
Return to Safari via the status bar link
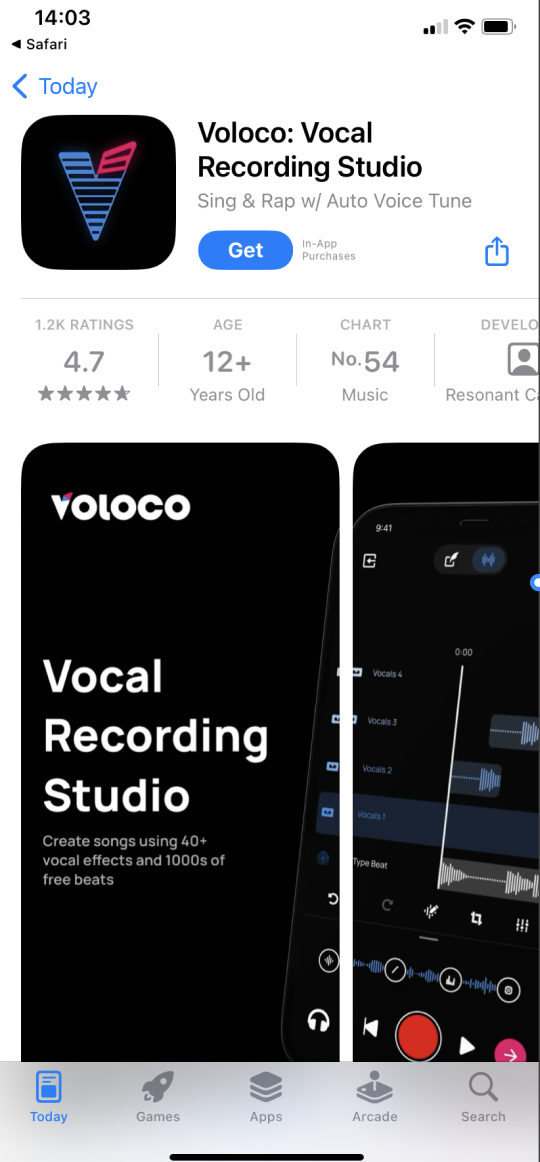tap(39, 44)
